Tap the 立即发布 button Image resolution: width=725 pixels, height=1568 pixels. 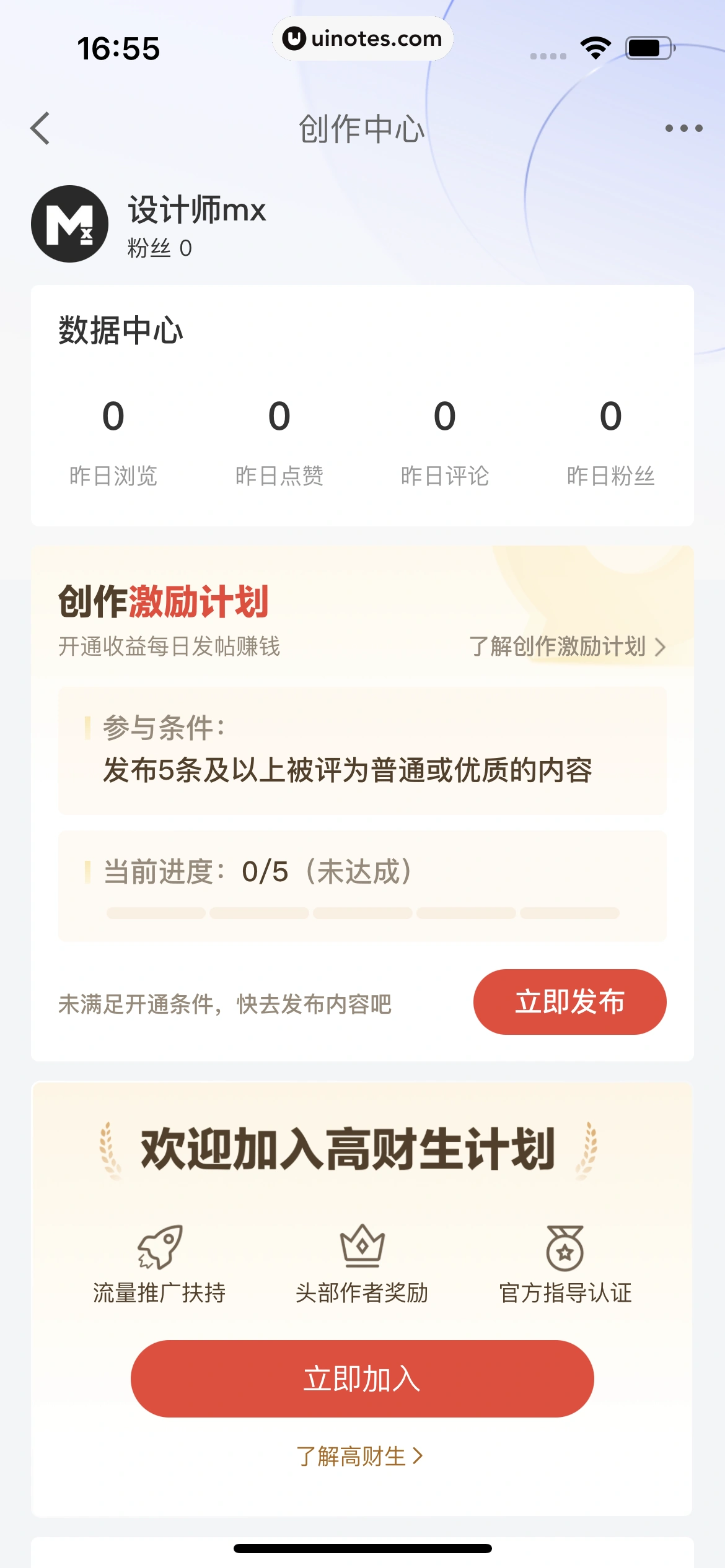tap(569, 1001)
